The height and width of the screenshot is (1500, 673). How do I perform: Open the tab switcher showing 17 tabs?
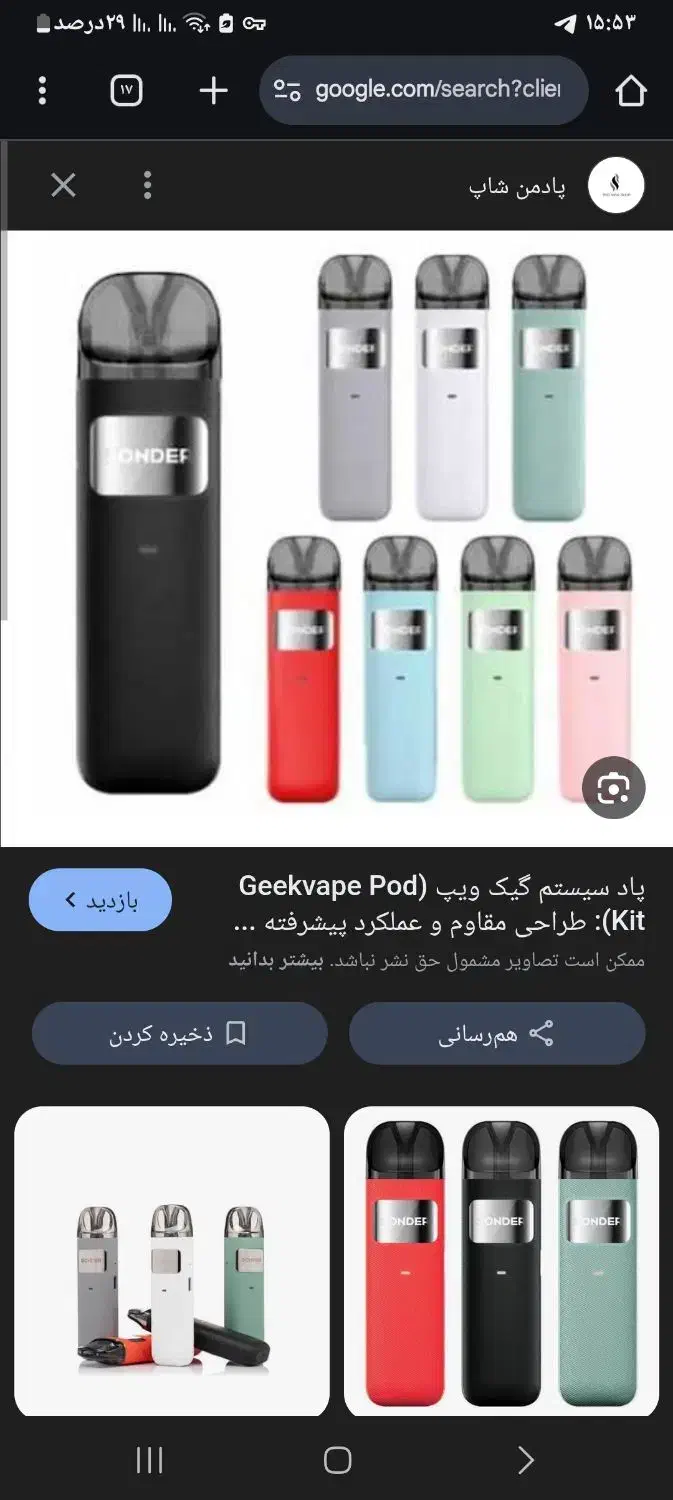pos(126,91)
